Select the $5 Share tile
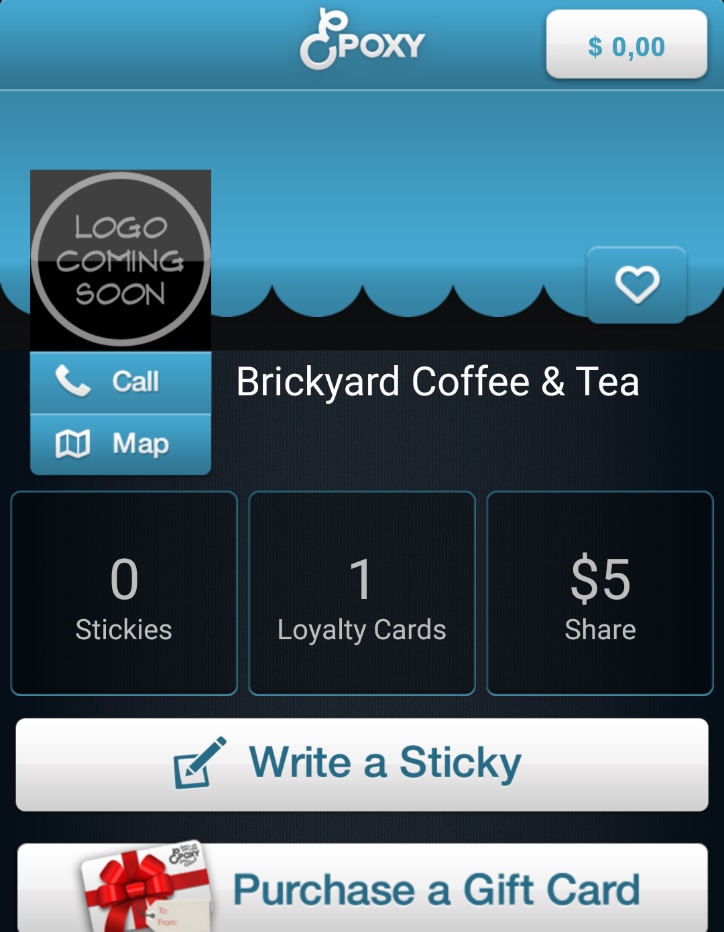This screenshot has height=932, width=724. (x=600, y=593)
